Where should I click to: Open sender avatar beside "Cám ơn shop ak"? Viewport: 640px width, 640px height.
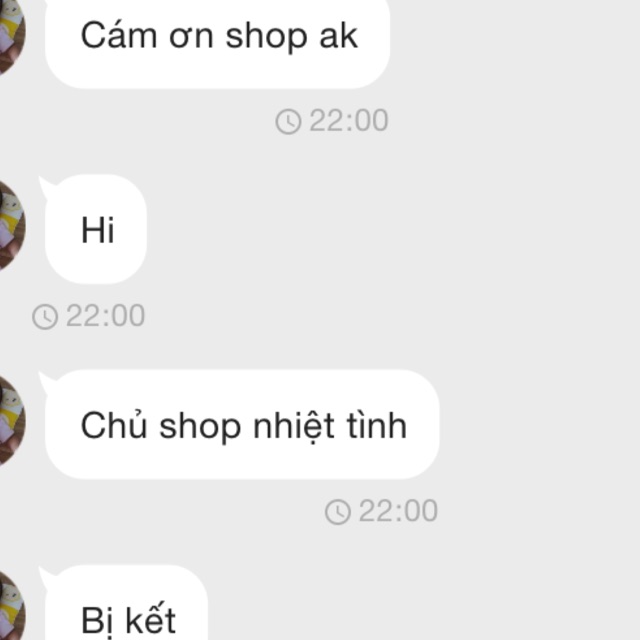click(8, 36)
